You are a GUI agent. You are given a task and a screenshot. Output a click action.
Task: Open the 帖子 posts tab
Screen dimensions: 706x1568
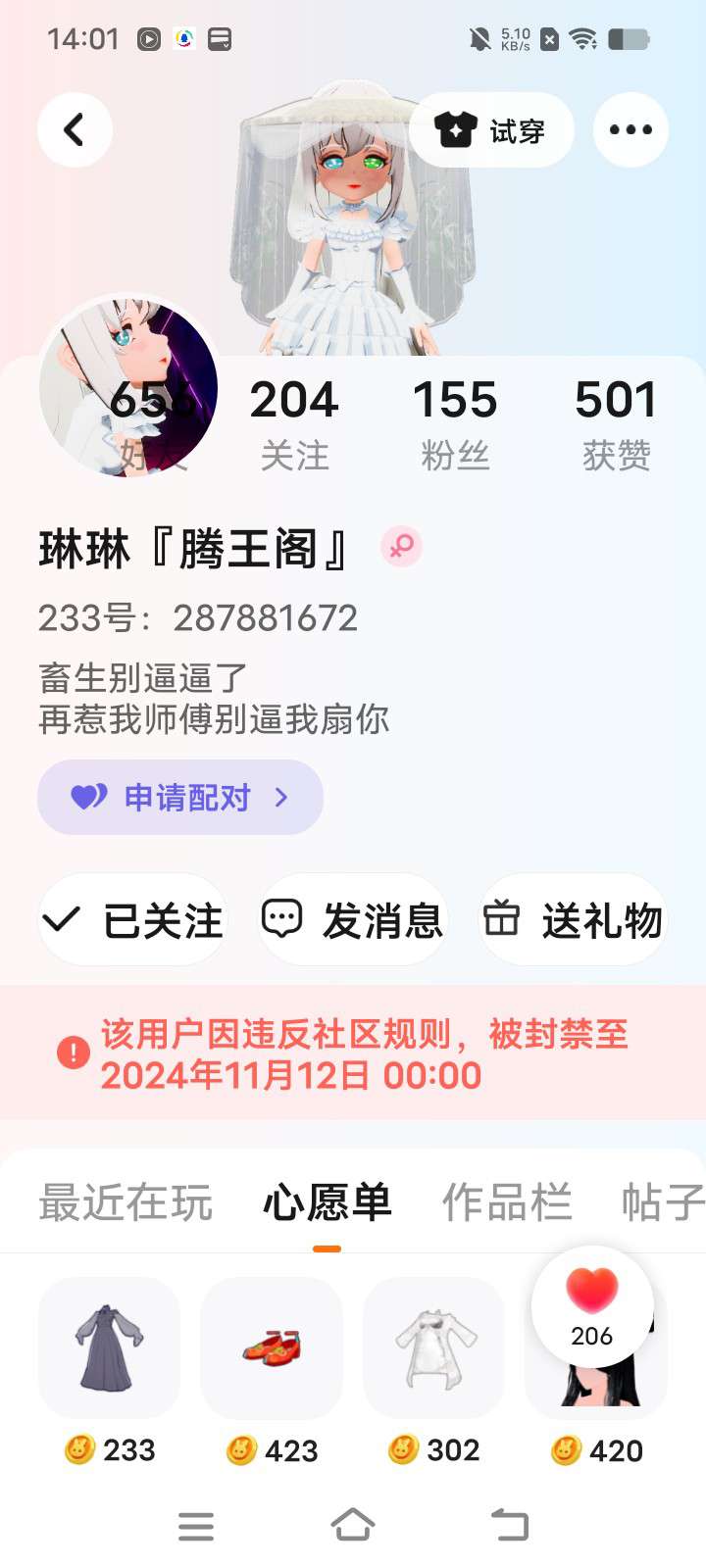point(663,1202)
